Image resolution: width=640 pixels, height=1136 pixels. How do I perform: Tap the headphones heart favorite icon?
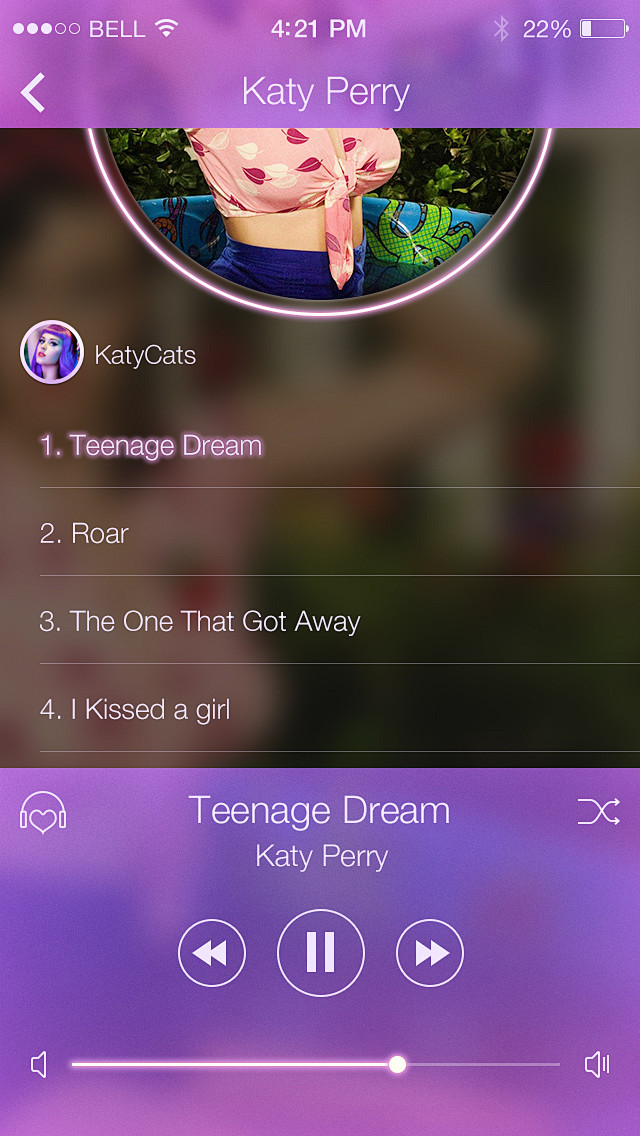tap(43, 812)
